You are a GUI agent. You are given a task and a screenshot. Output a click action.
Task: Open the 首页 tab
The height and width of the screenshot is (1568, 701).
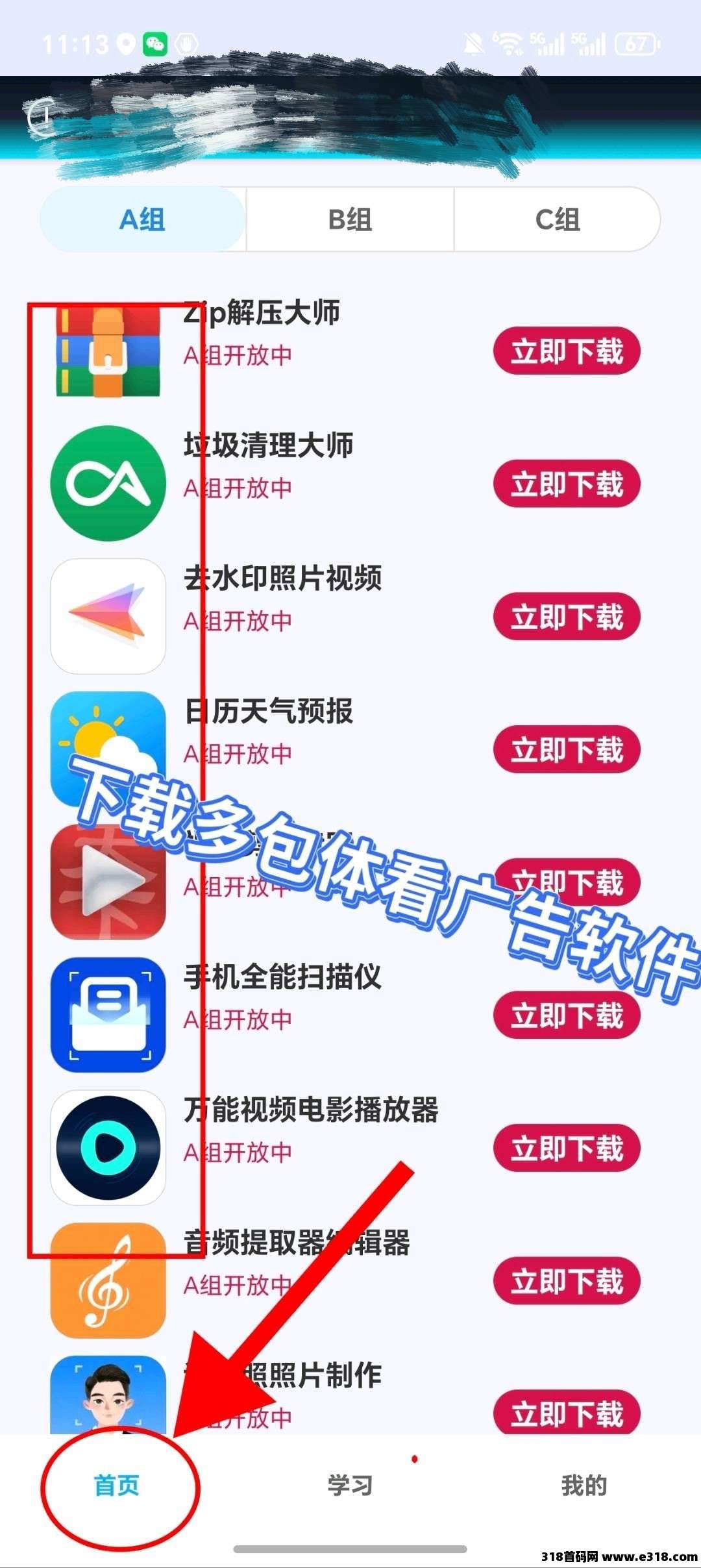117,1485
